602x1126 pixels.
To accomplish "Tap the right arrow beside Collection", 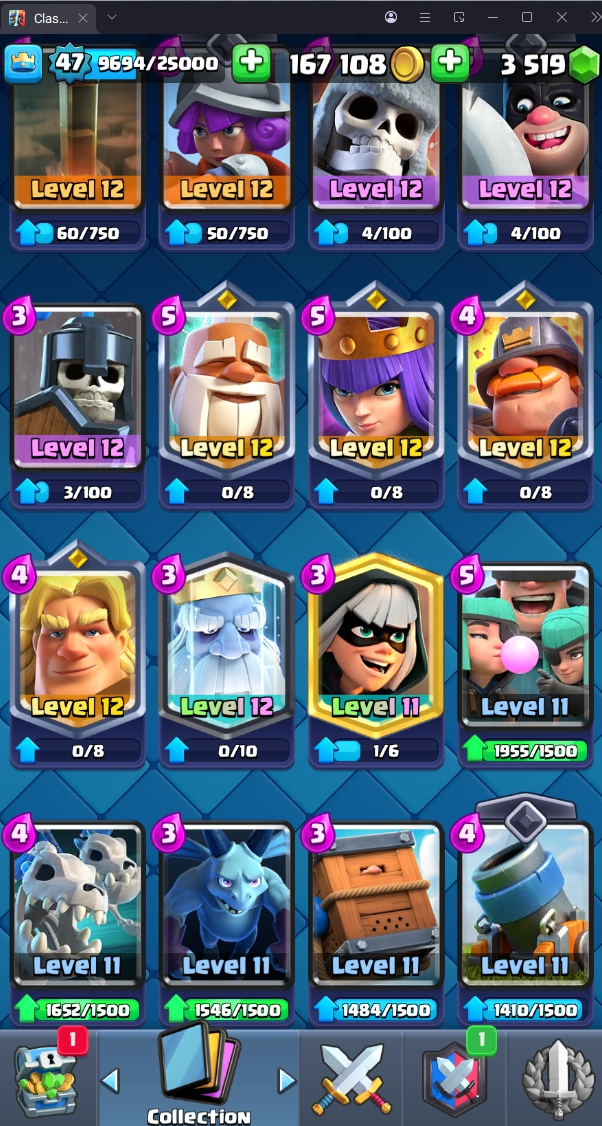I will (287, 1080).
